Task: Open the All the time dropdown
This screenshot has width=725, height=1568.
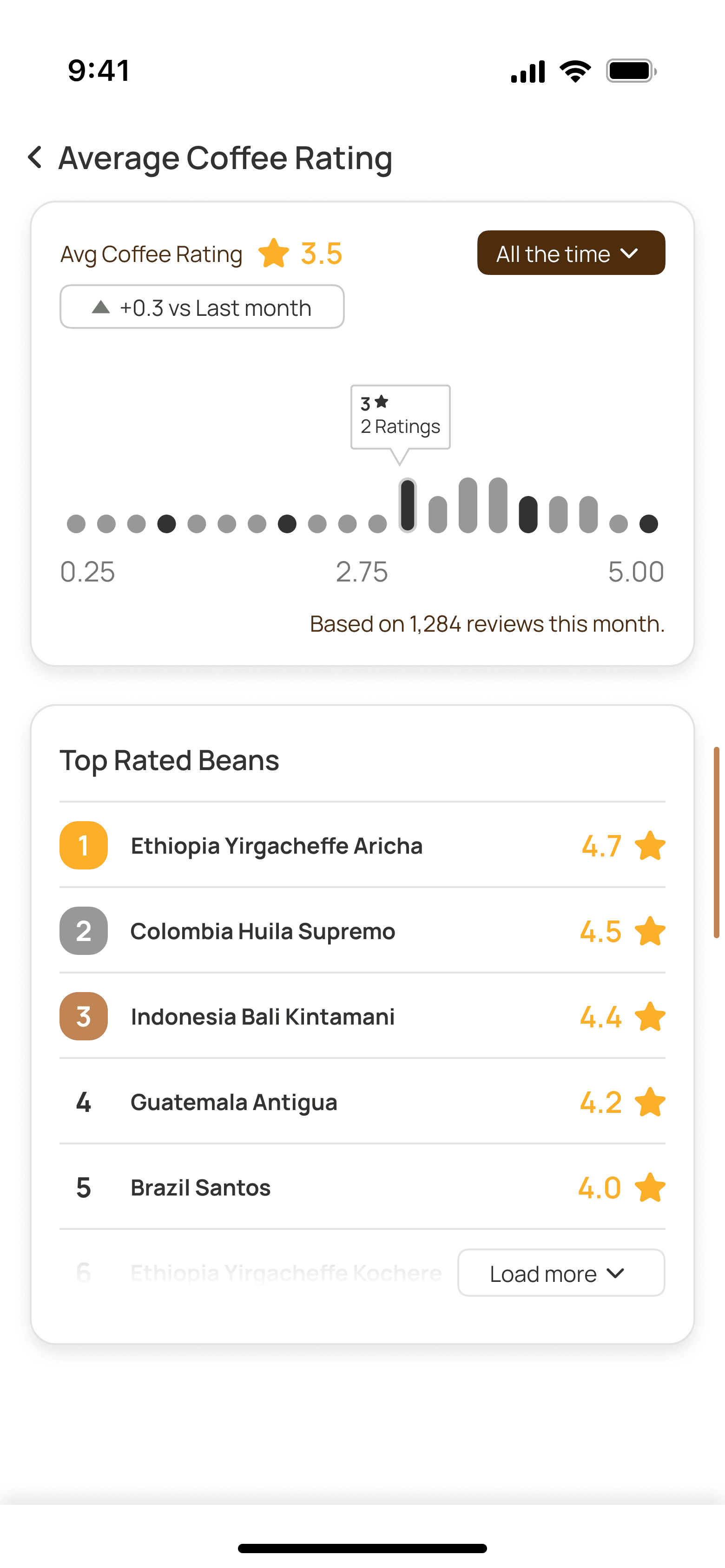Action: pos(570,253)
